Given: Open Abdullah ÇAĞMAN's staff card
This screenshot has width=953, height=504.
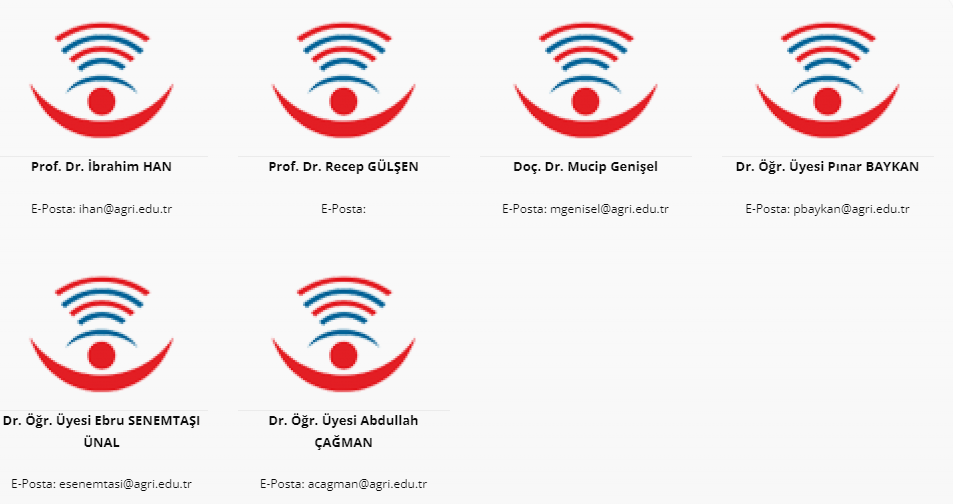Looking at the screenshot, I should click(343, 430).
